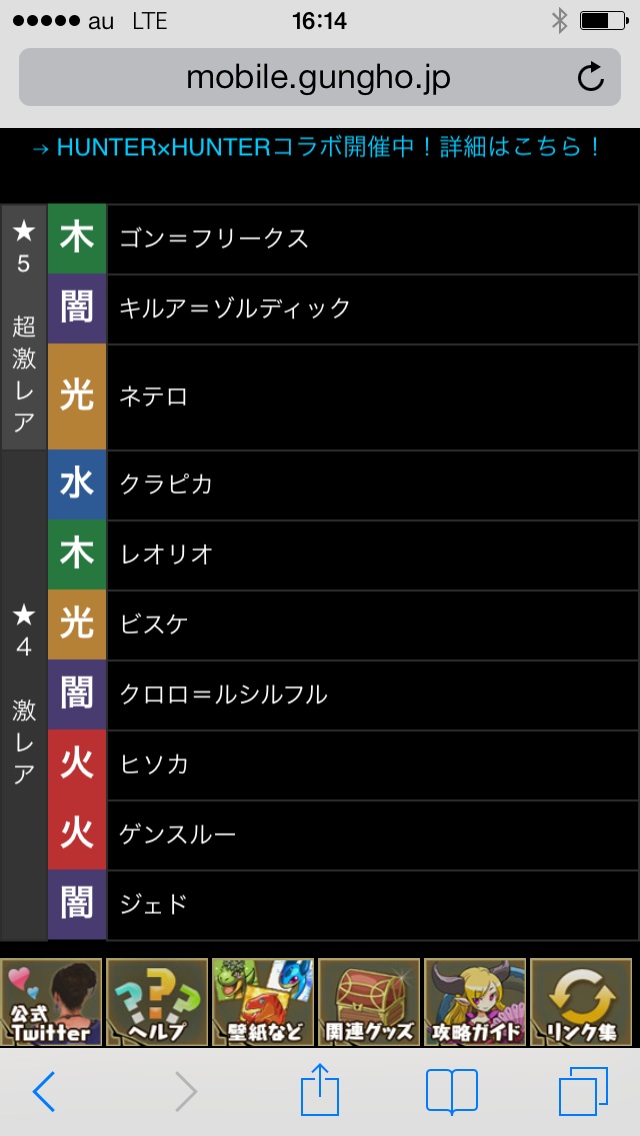
Task: Open the HUNTER×HUNTER collab details link
Action: click(317, 148)
